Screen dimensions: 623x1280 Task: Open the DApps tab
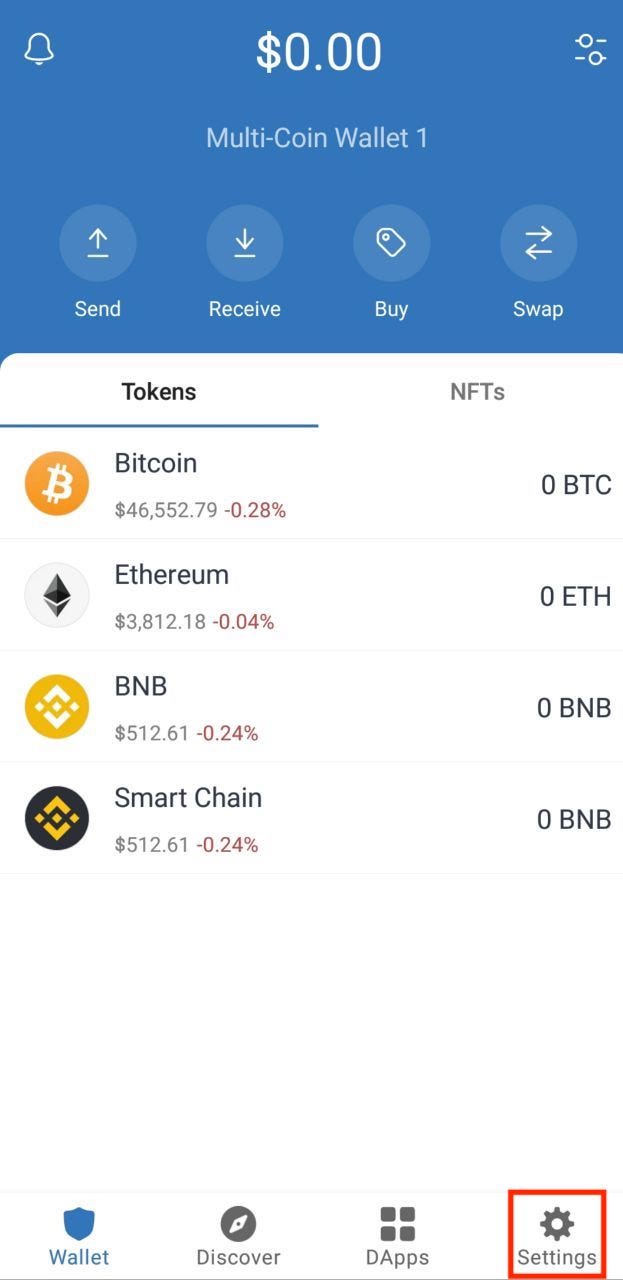tap(397, 1236)
